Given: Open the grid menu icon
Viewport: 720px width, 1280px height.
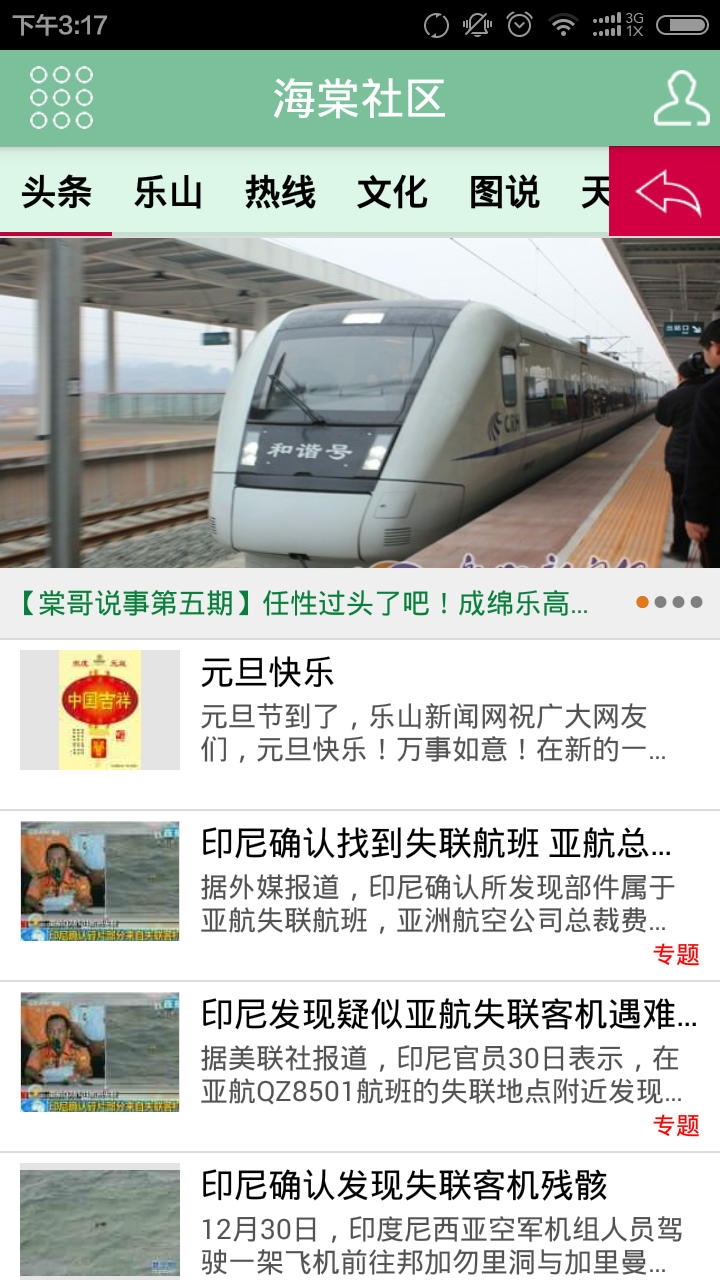Looking at the screenshot, I should pos(61,98).
